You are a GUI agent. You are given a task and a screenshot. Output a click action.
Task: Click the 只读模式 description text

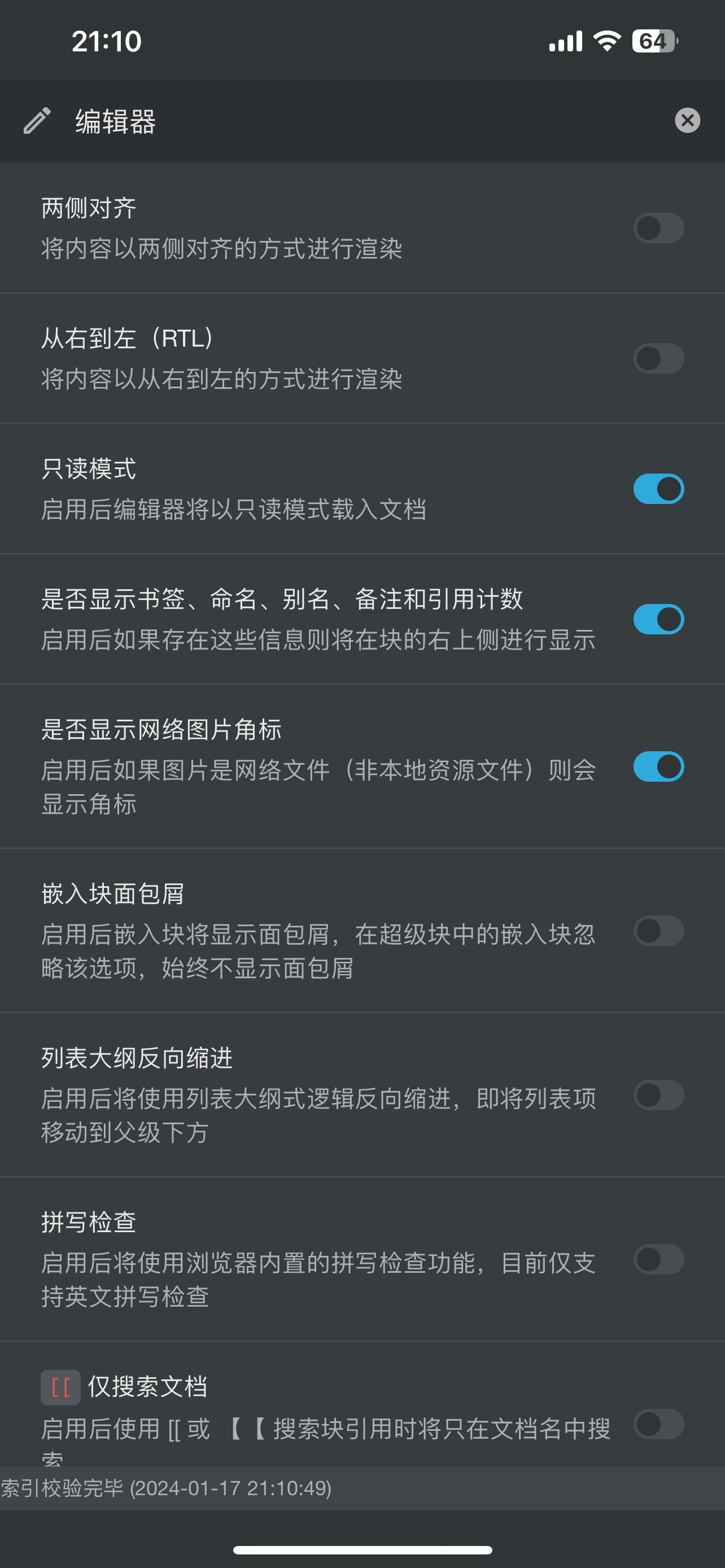(x=237, y=512)
